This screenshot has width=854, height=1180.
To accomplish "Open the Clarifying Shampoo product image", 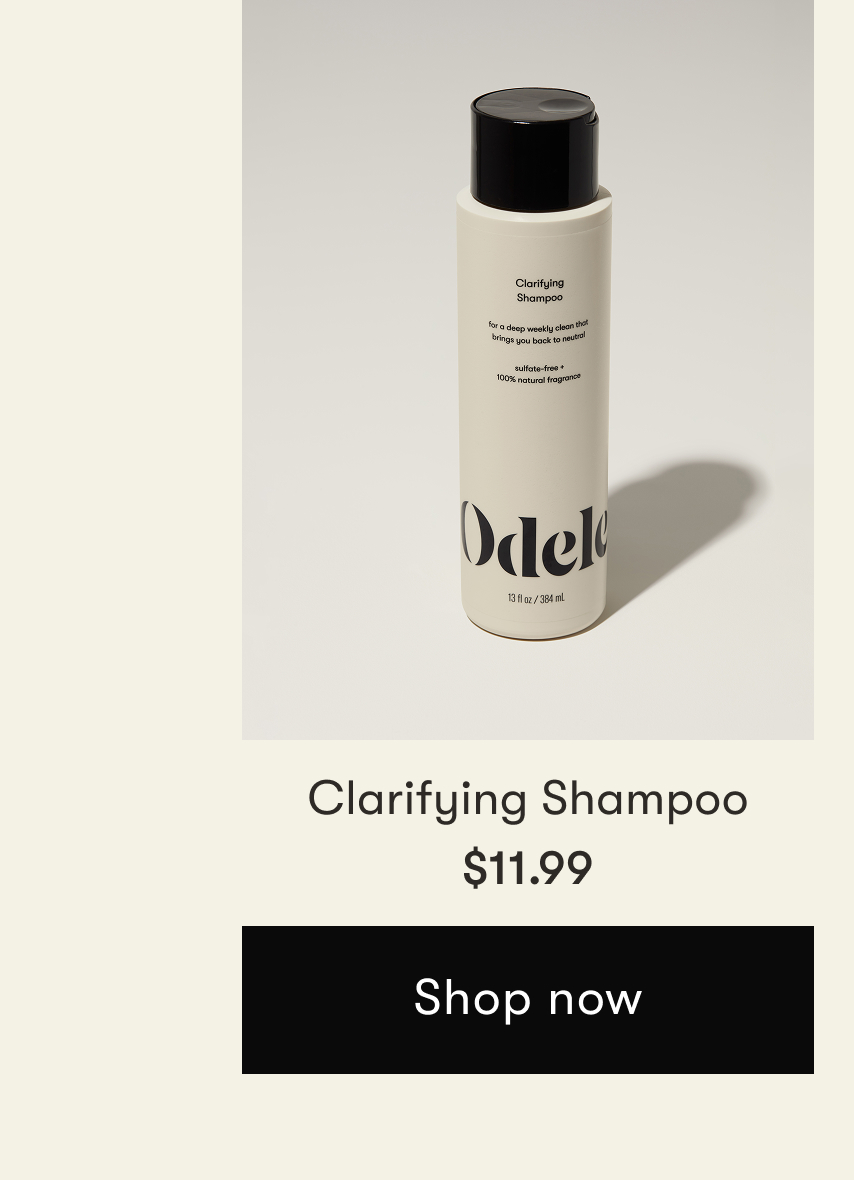I will pyautogui.click(x=527, y=369).
